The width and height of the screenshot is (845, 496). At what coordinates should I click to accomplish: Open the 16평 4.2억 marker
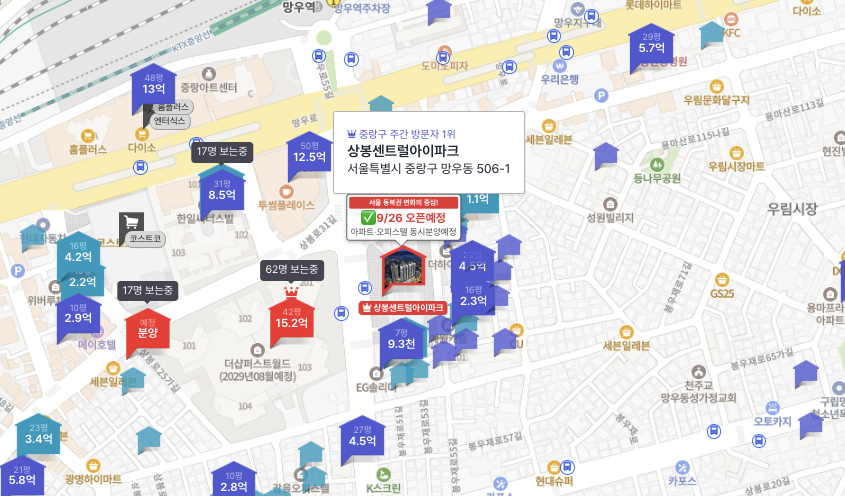coord(78,253)
